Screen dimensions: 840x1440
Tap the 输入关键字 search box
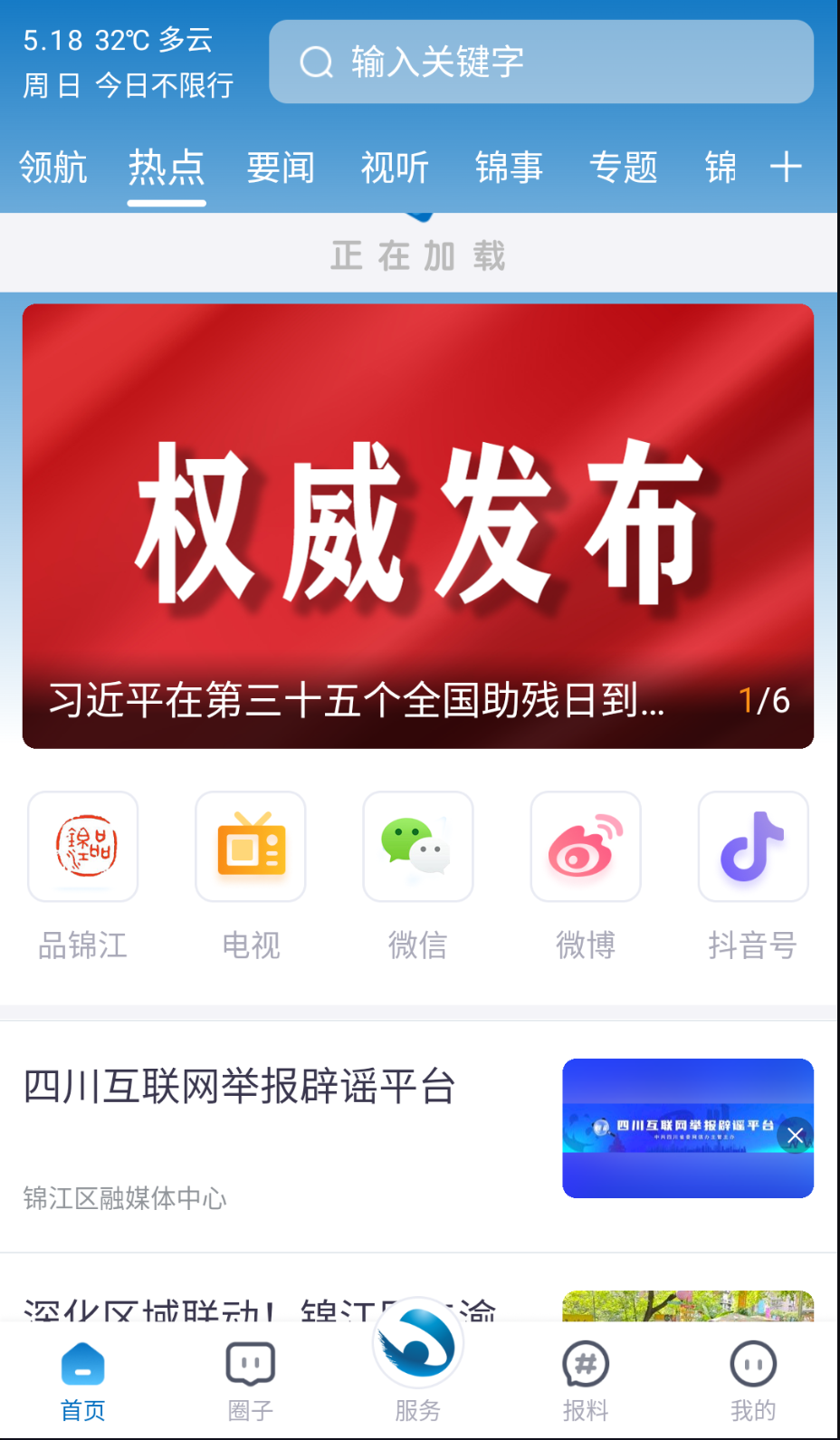click(x=540, y=62)
